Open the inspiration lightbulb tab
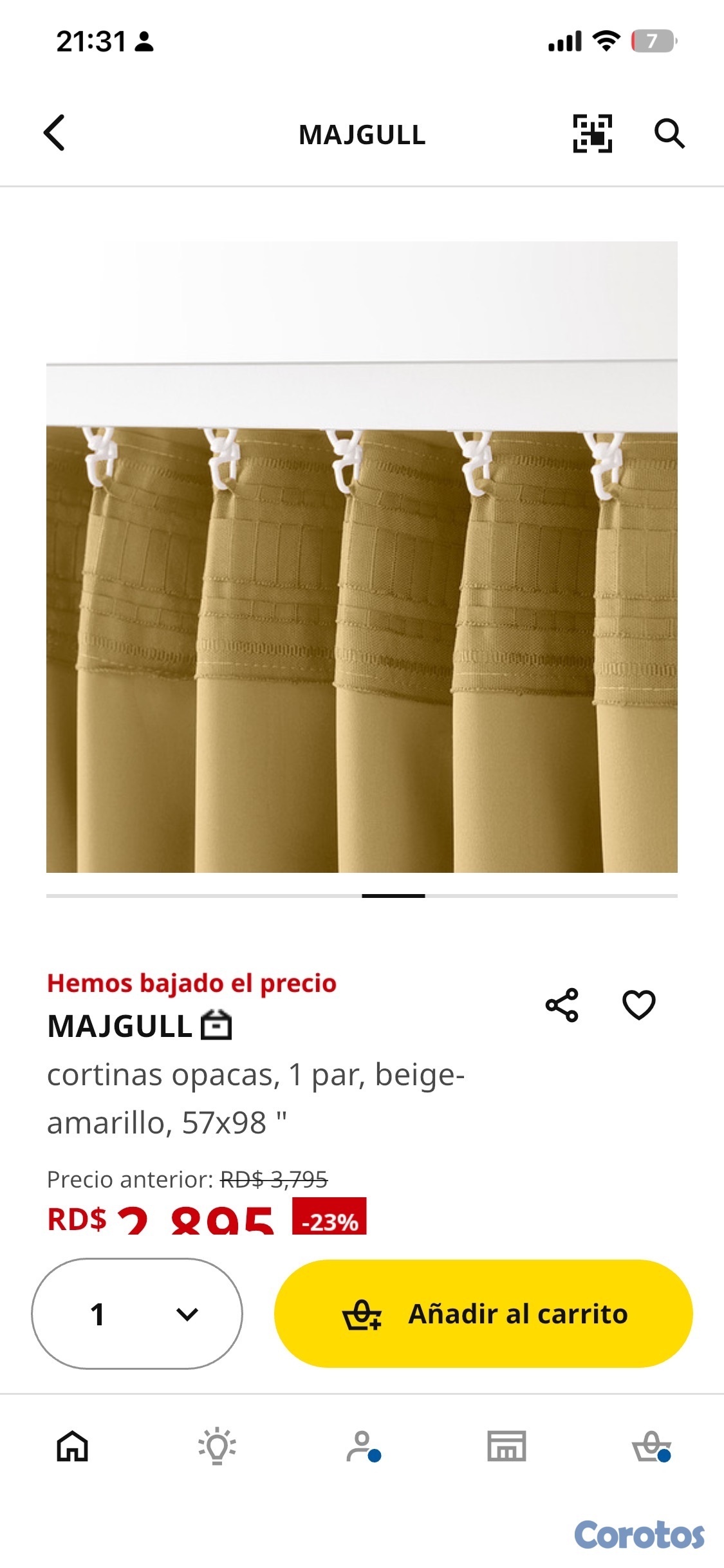 click(217, 1446)
